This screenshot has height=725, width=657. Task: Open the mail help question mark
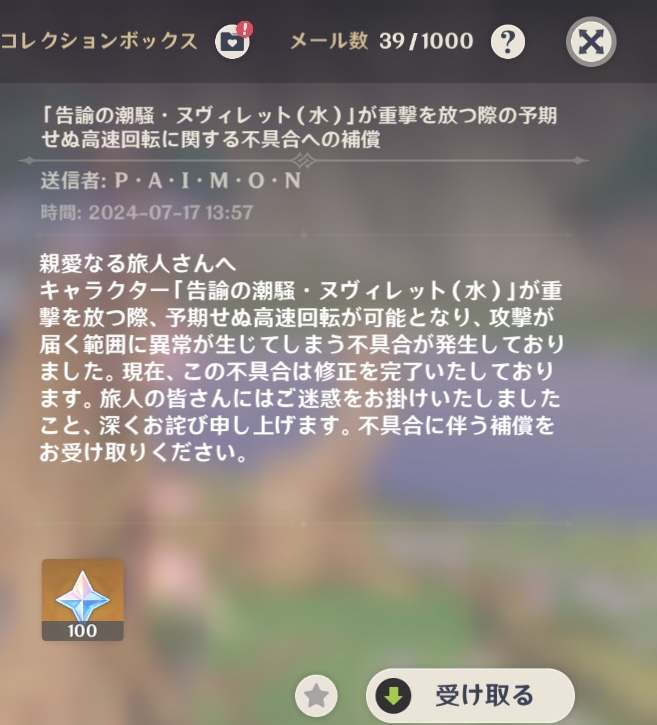508,42
